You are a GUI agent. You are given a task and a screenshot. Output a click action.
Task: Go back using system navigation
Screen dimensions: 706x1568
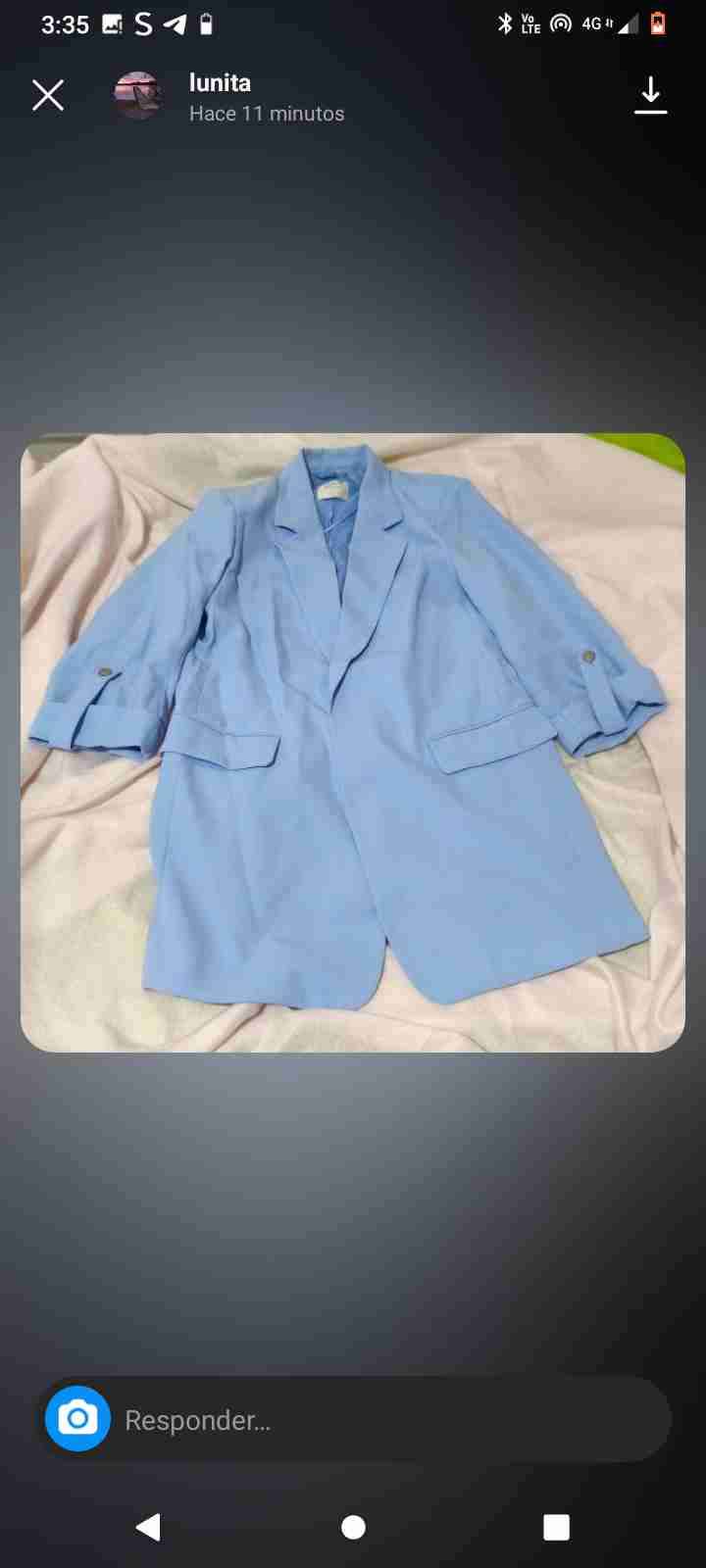point(148,1526)
